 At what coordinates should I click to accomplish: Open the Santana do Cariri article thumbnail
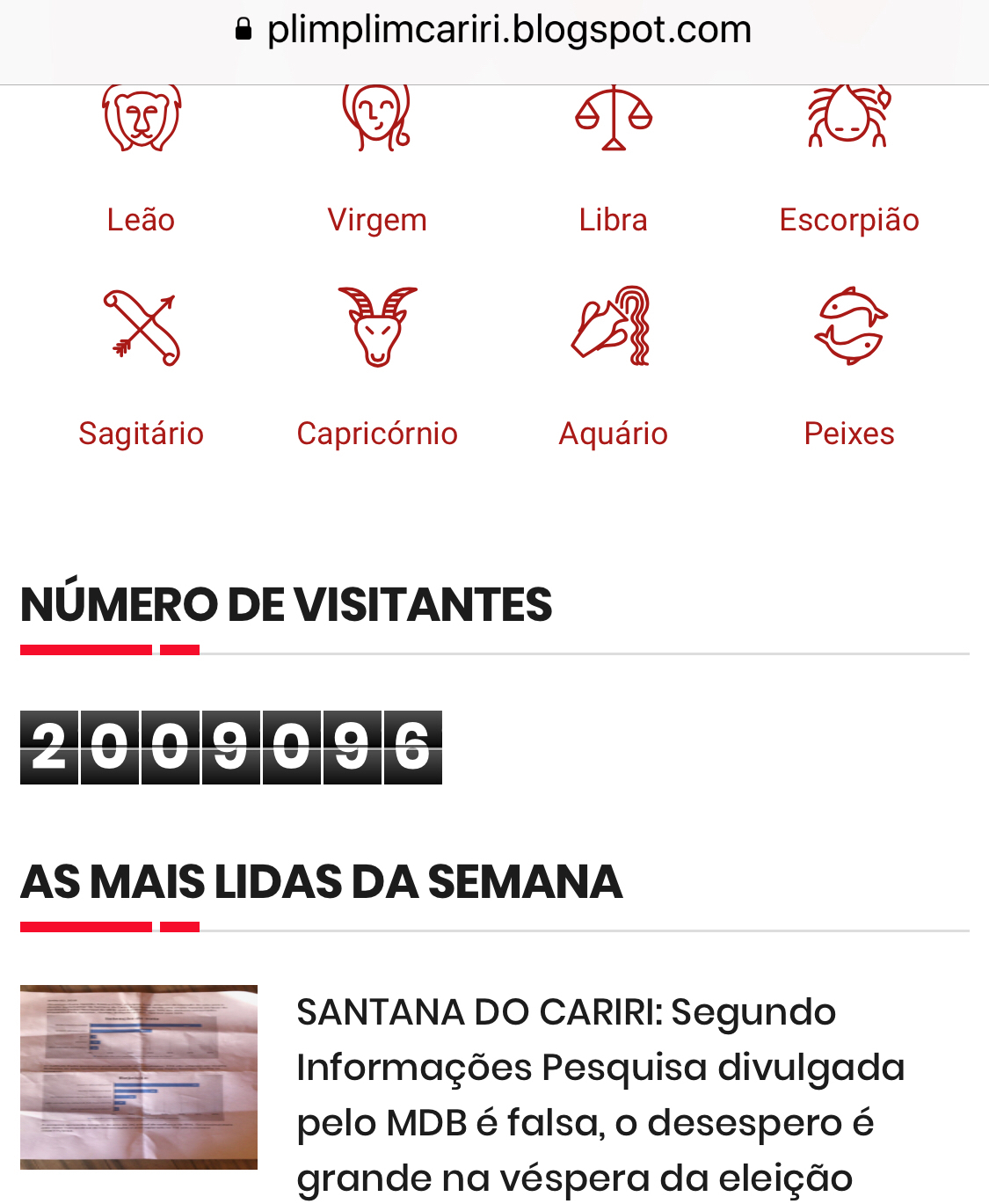pos(139,1076)
